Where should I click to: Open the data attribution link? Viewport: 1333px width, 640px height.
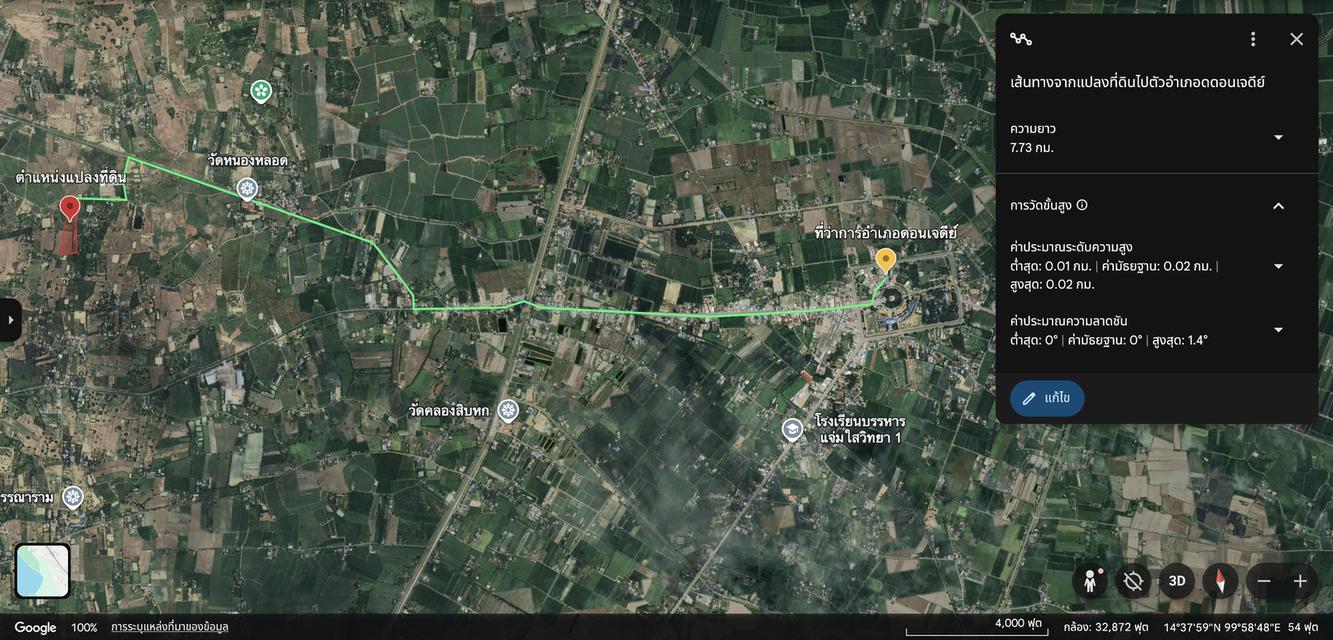169,627
